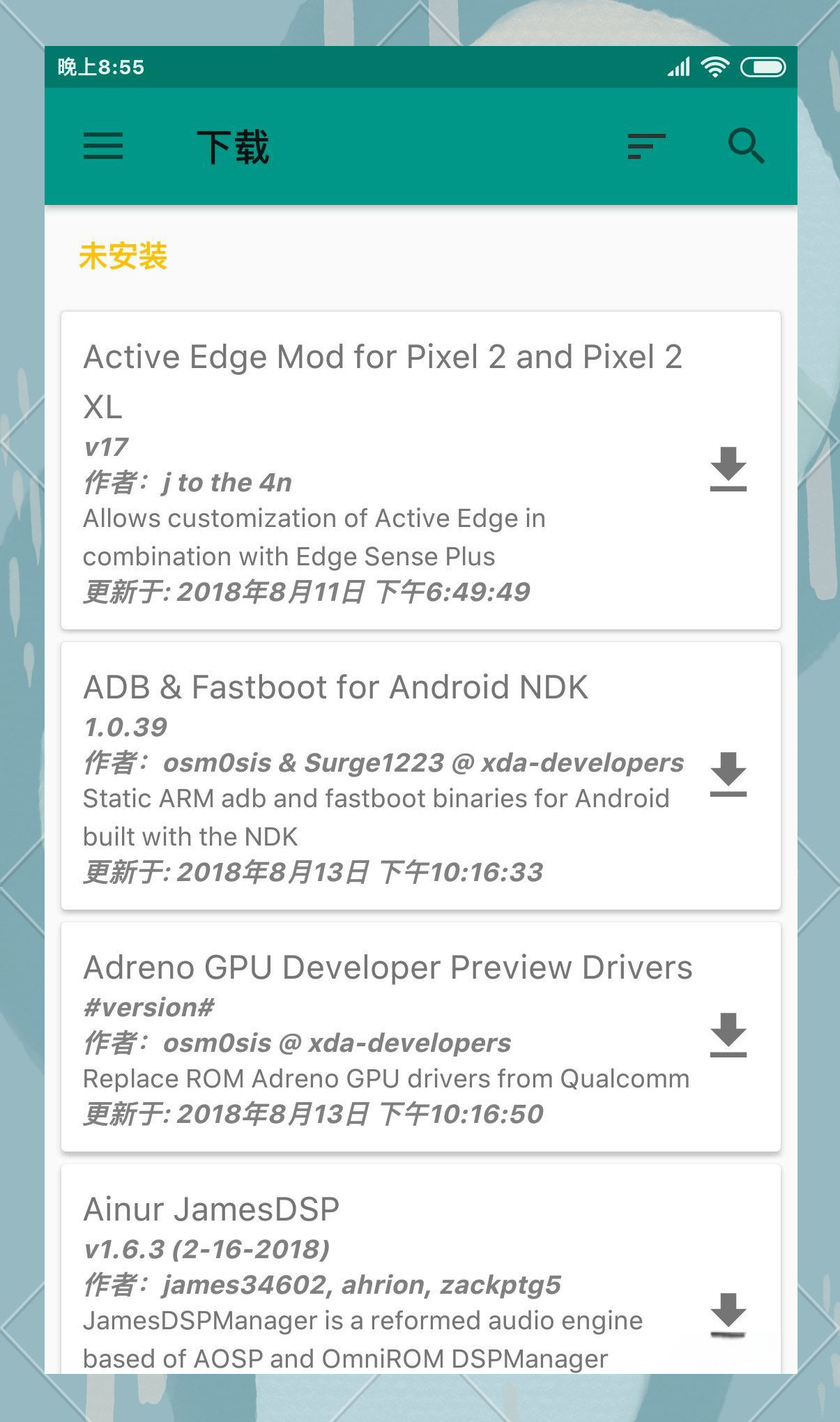Open the Active Edge Mod module card
The image size is (840, 1422).
pos(383,471)
